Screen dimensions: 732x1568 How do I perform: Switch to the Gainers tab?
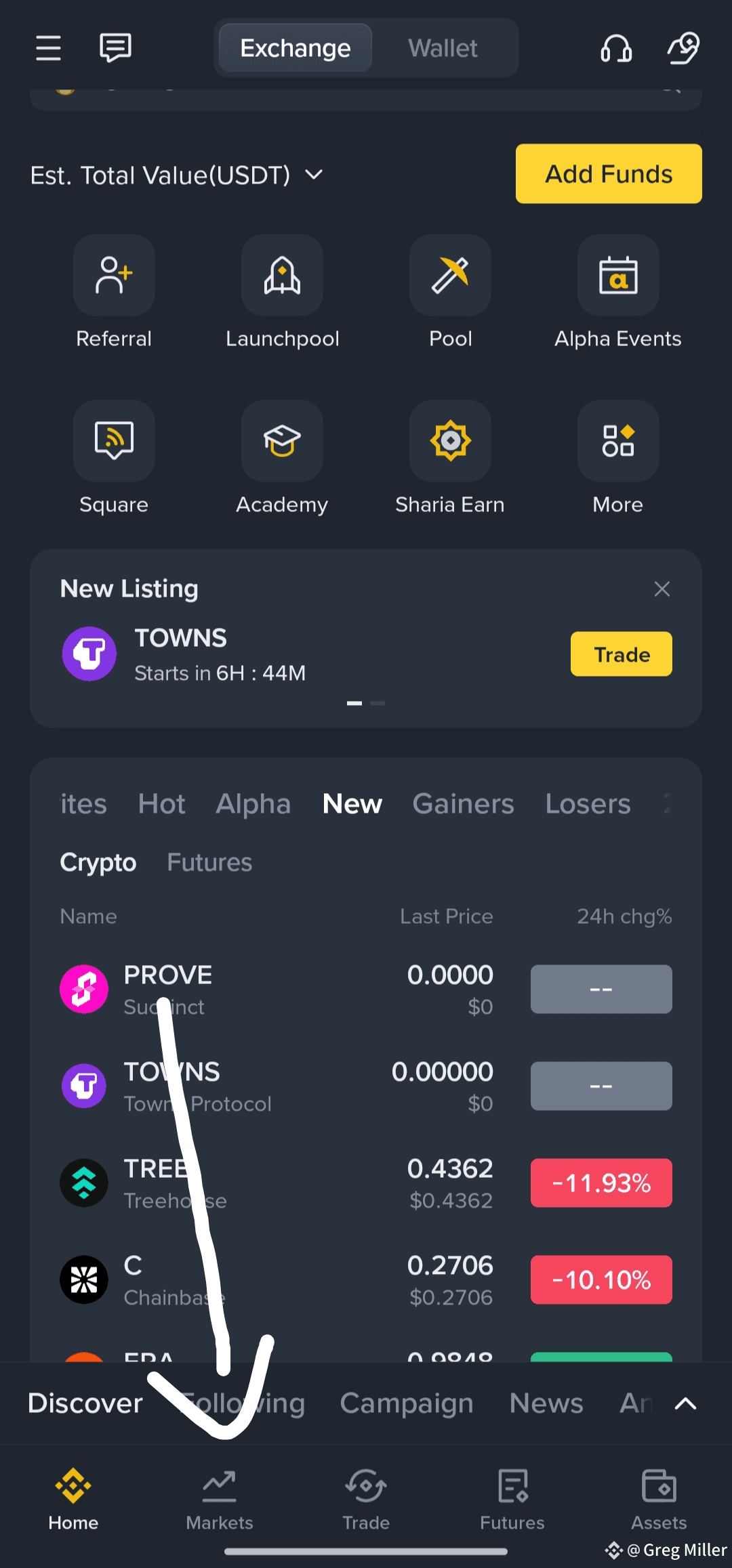464,804
